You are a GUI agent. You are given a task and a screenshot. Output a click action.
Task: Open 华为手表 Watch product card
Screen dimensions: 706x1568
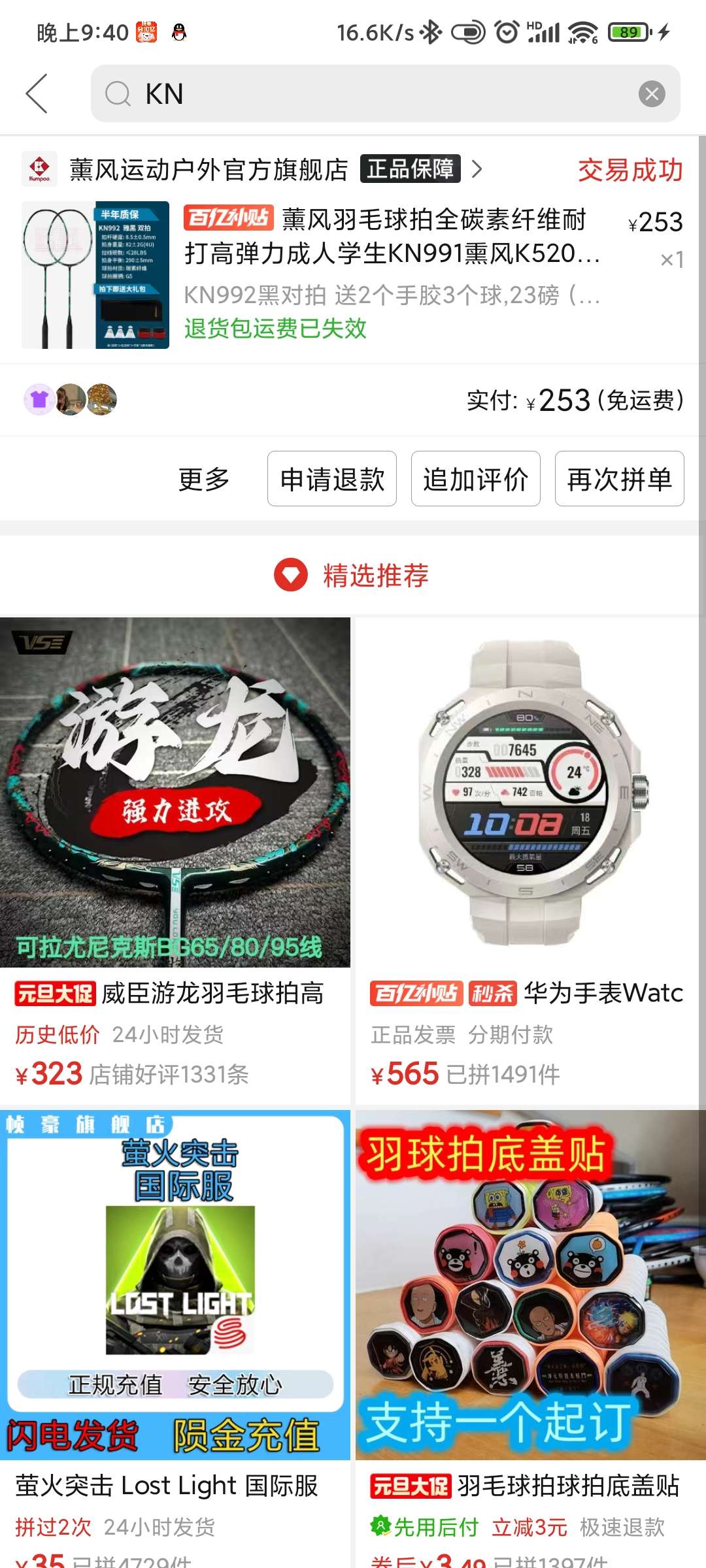527,849
